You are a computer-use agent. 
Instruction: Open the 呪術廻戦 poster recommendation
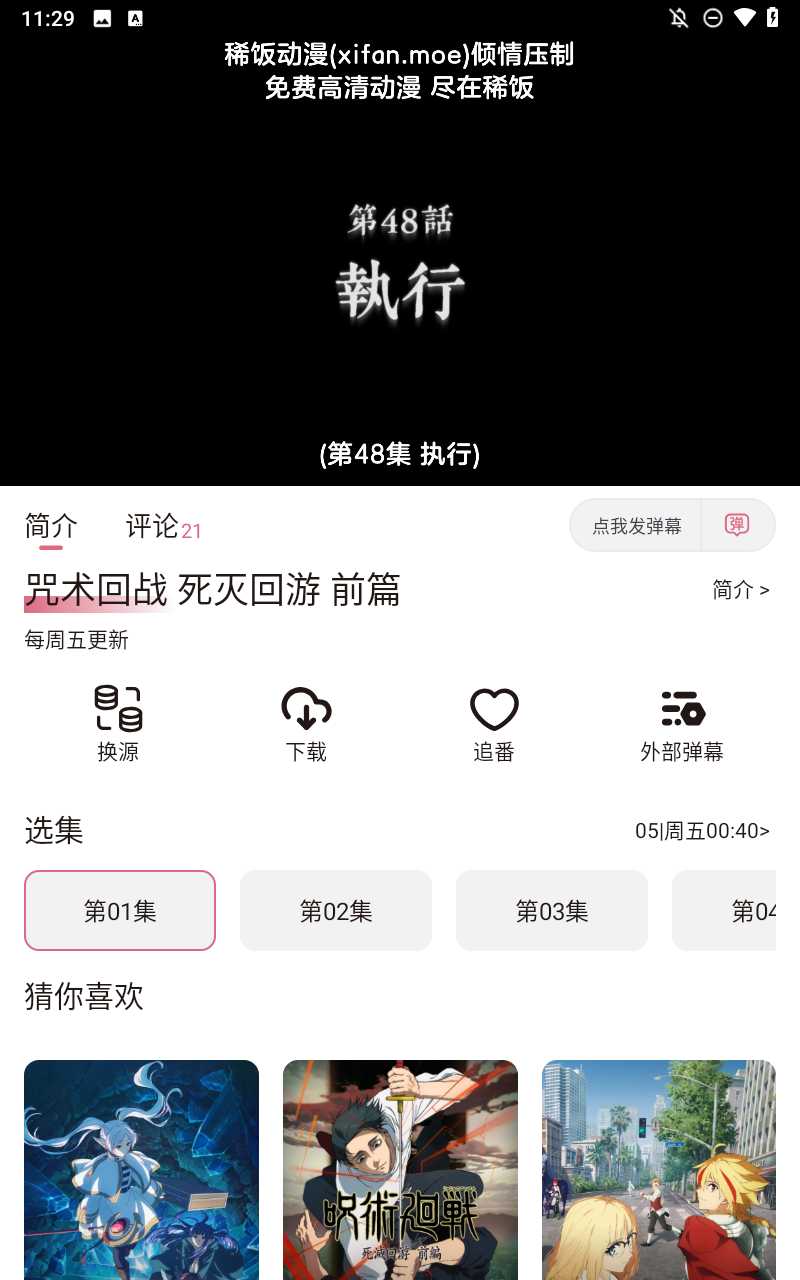400,1168
